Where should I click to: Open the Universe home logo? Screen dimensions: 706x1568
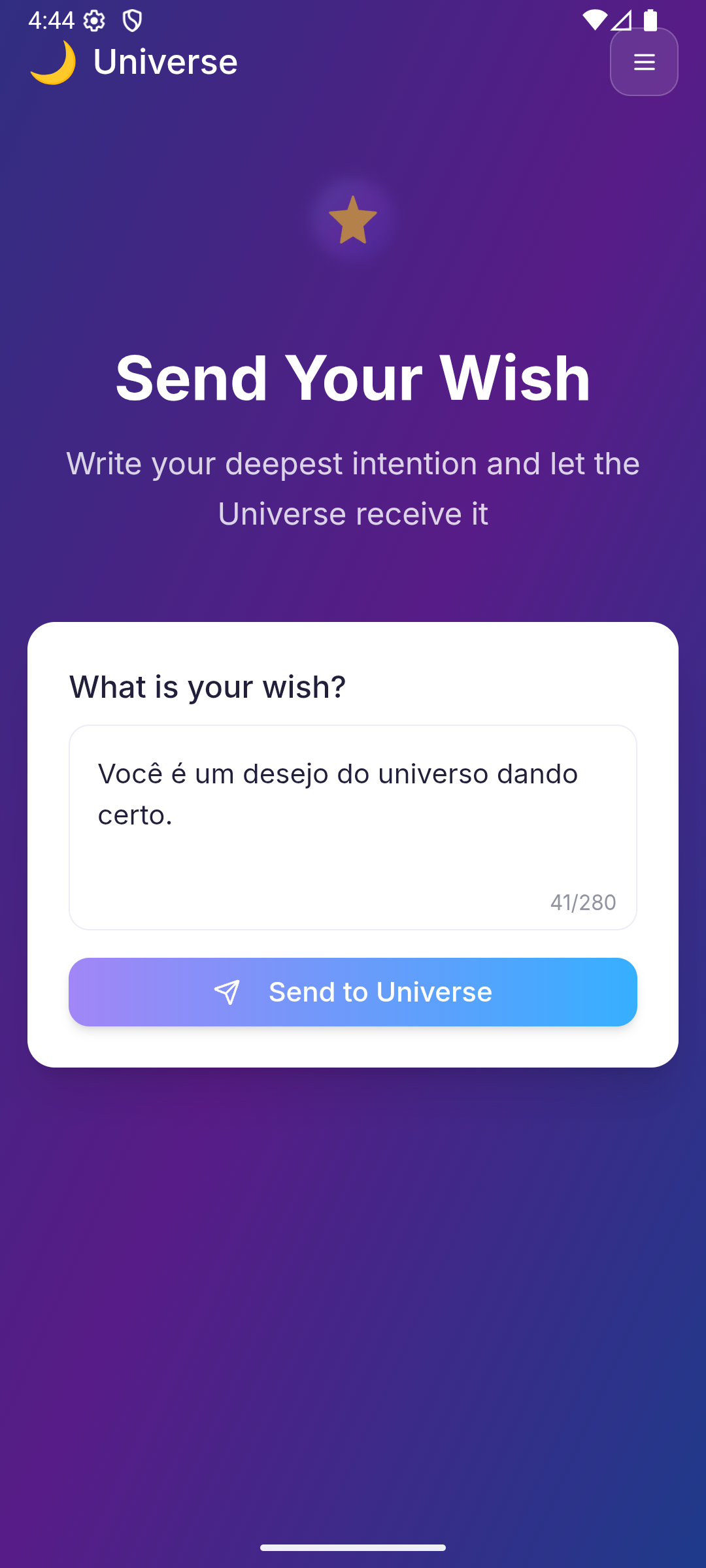pyautogui.click(x=134, y=62)
